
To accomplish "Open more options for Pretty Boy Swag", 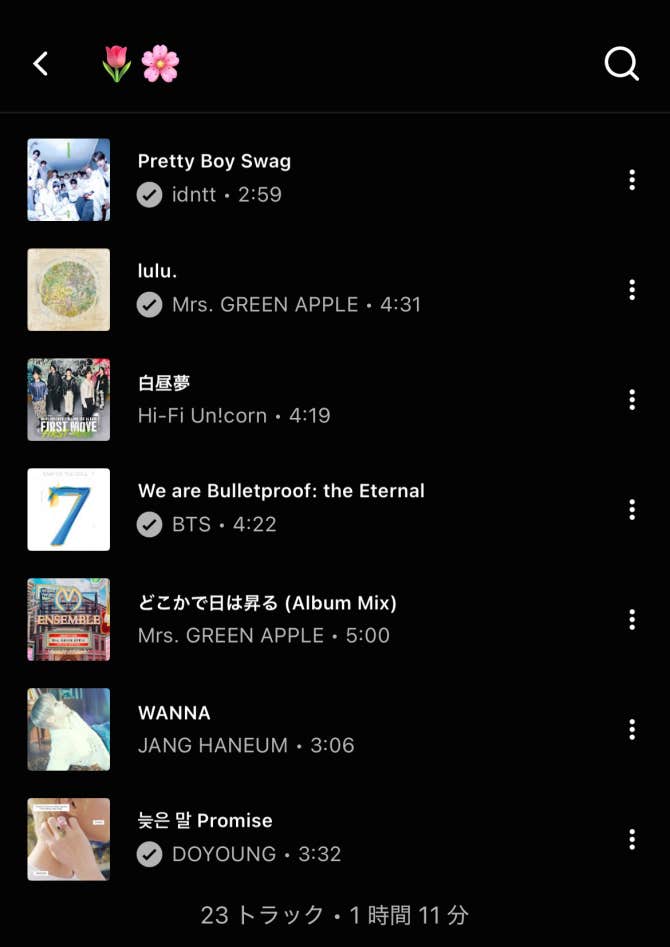I will [632, 180].
